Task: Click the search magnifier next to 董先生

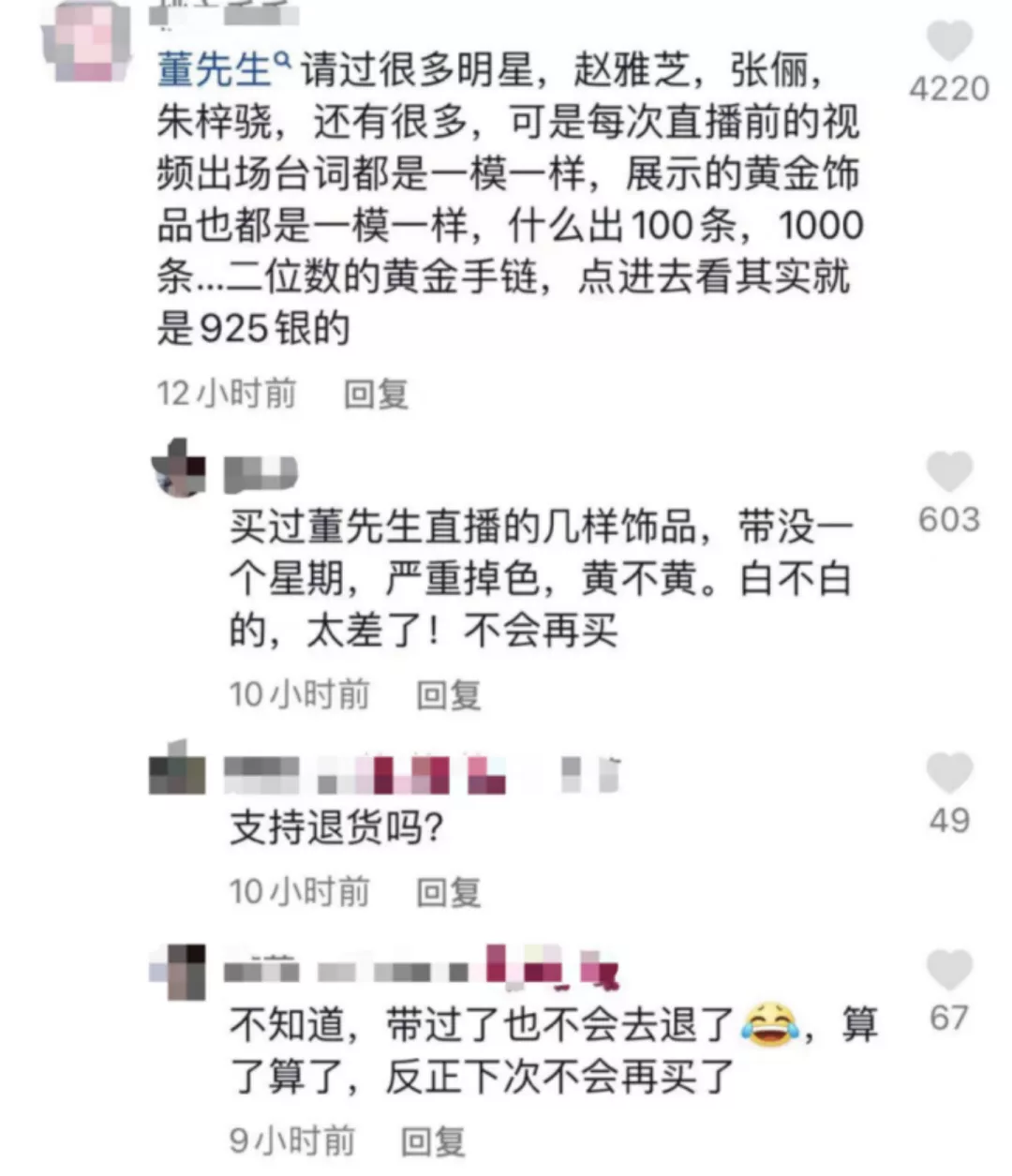Action: (x=282, y=58)
